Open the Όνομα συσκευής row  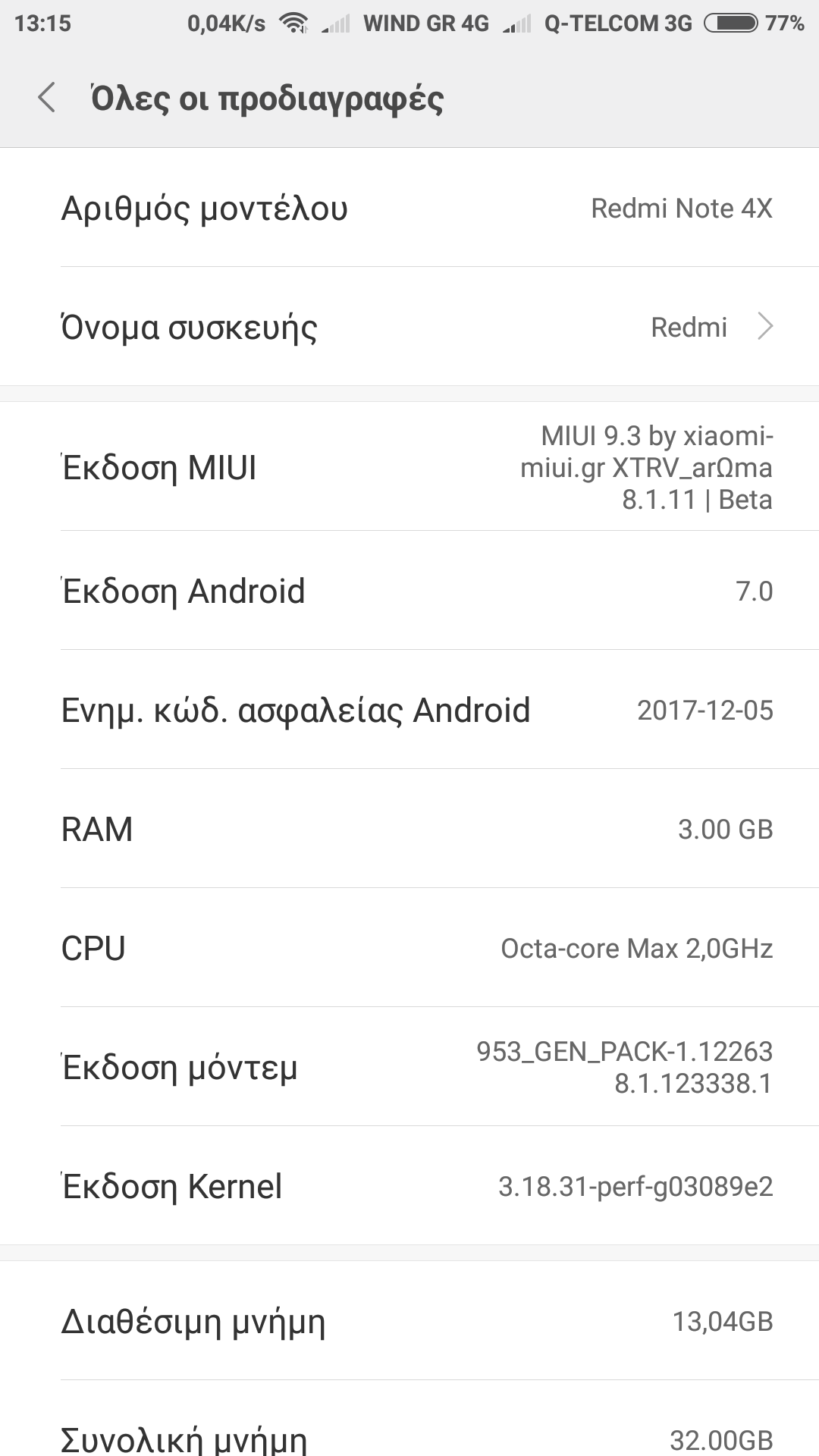pos(409,327)
